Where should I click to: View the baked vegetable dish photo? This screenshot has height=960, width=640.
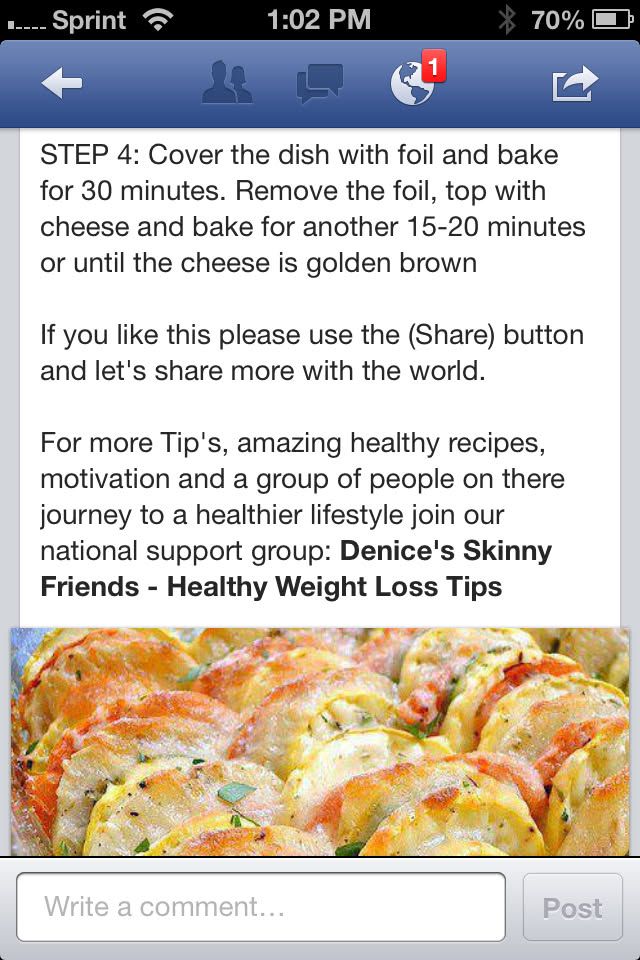[x=320, y=742]
